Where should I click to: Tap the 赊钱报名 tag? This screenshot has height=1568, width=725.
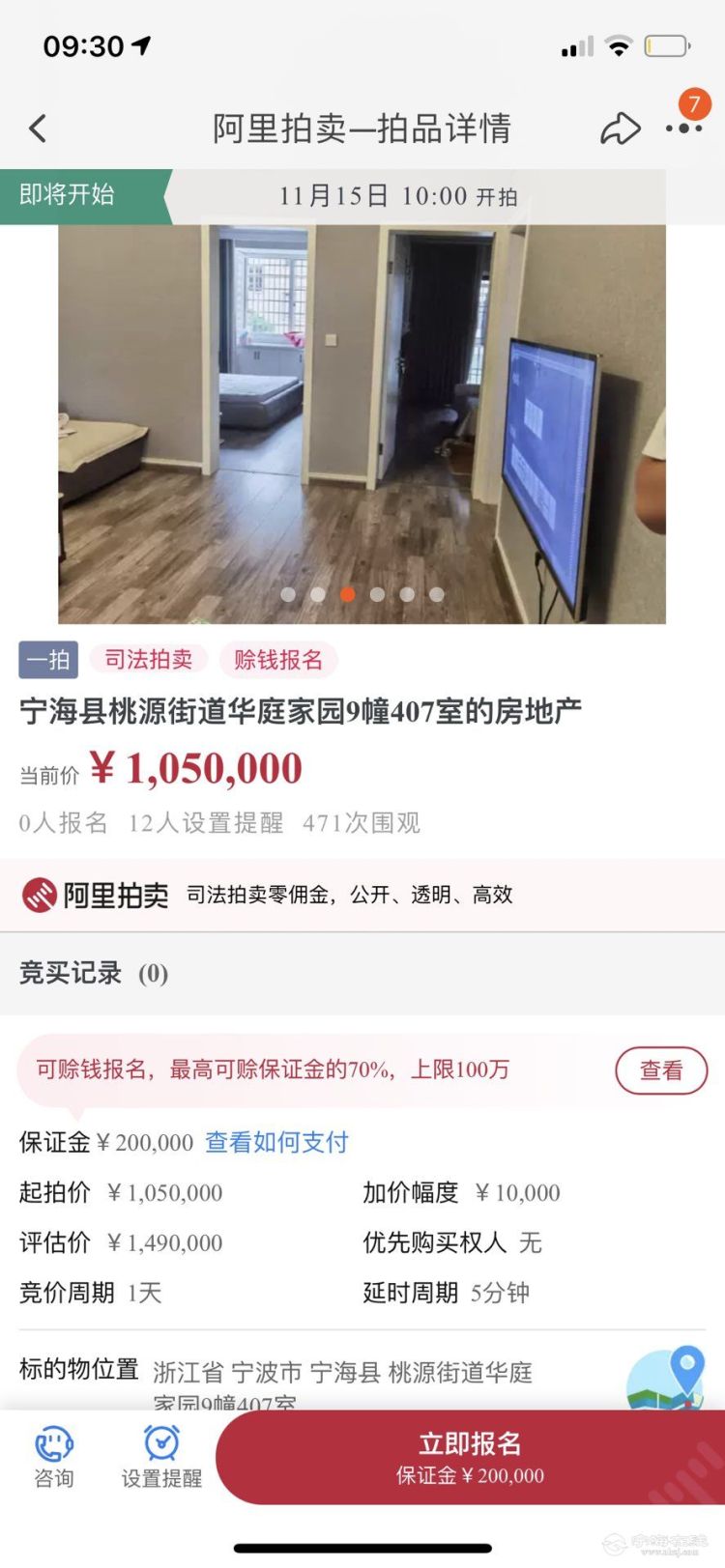point(278,660)
